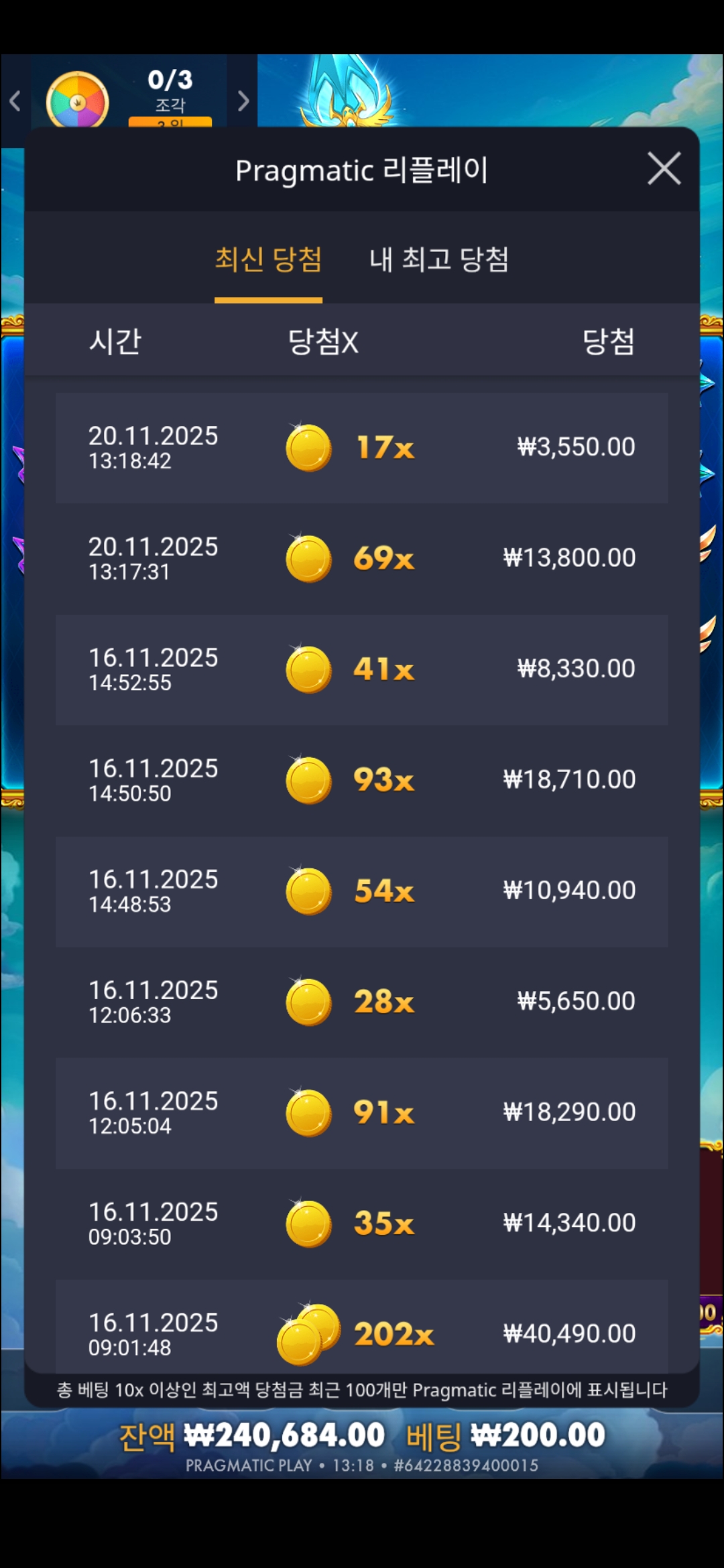Tap the left arrow beside the wheel
Screen dimensions: 724x1568
(15, 101)
